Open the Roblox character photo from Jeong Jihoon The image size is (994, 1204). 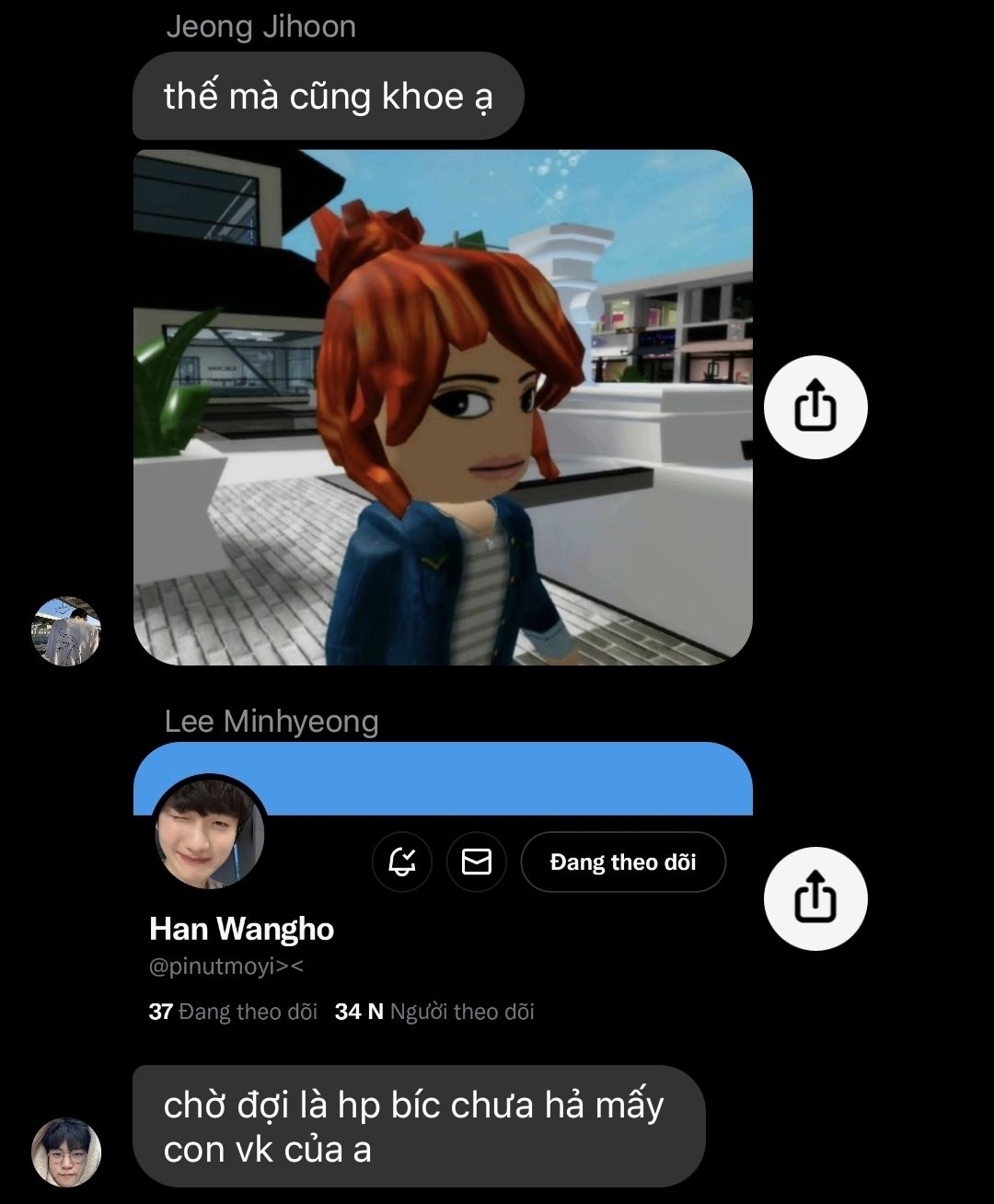[x=443, y=407]
